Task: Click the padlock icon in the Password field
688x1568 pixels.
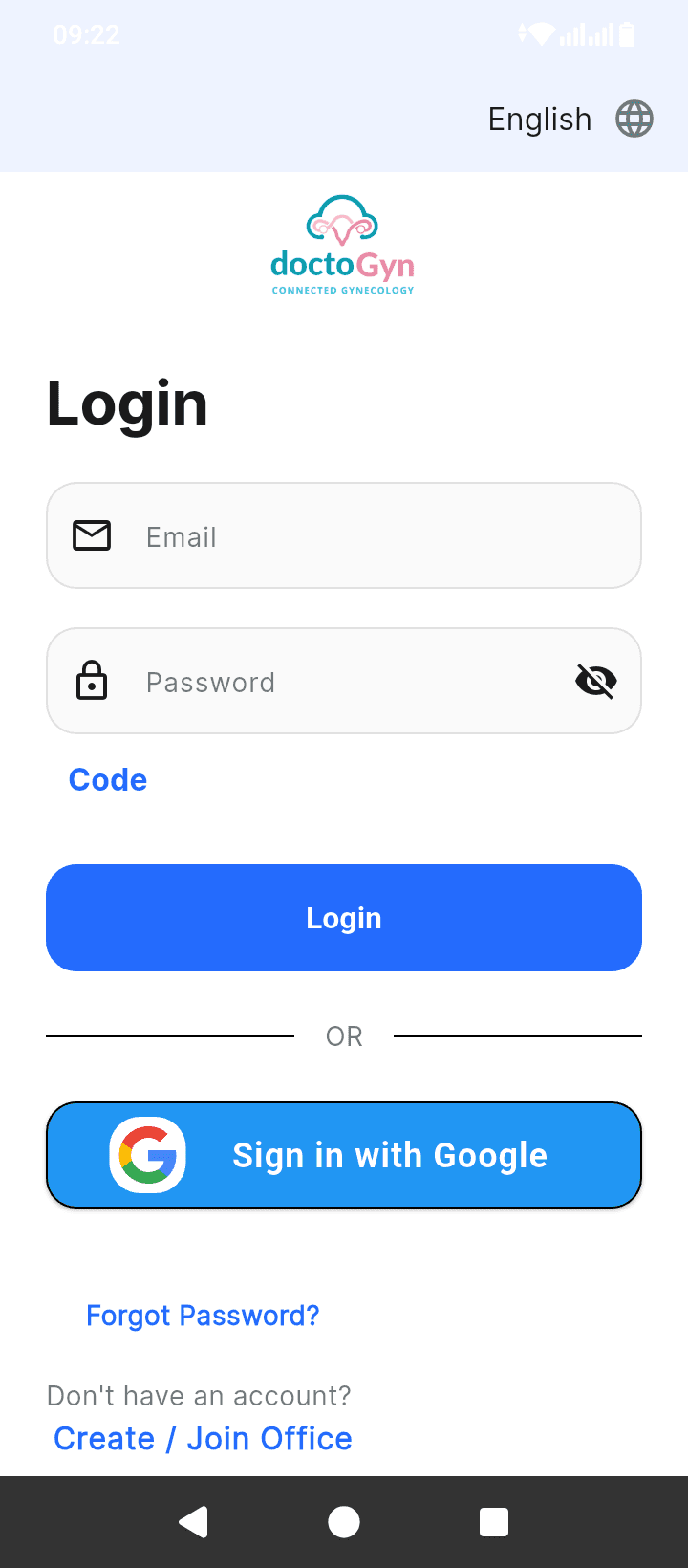Action: tap(92, 681)
